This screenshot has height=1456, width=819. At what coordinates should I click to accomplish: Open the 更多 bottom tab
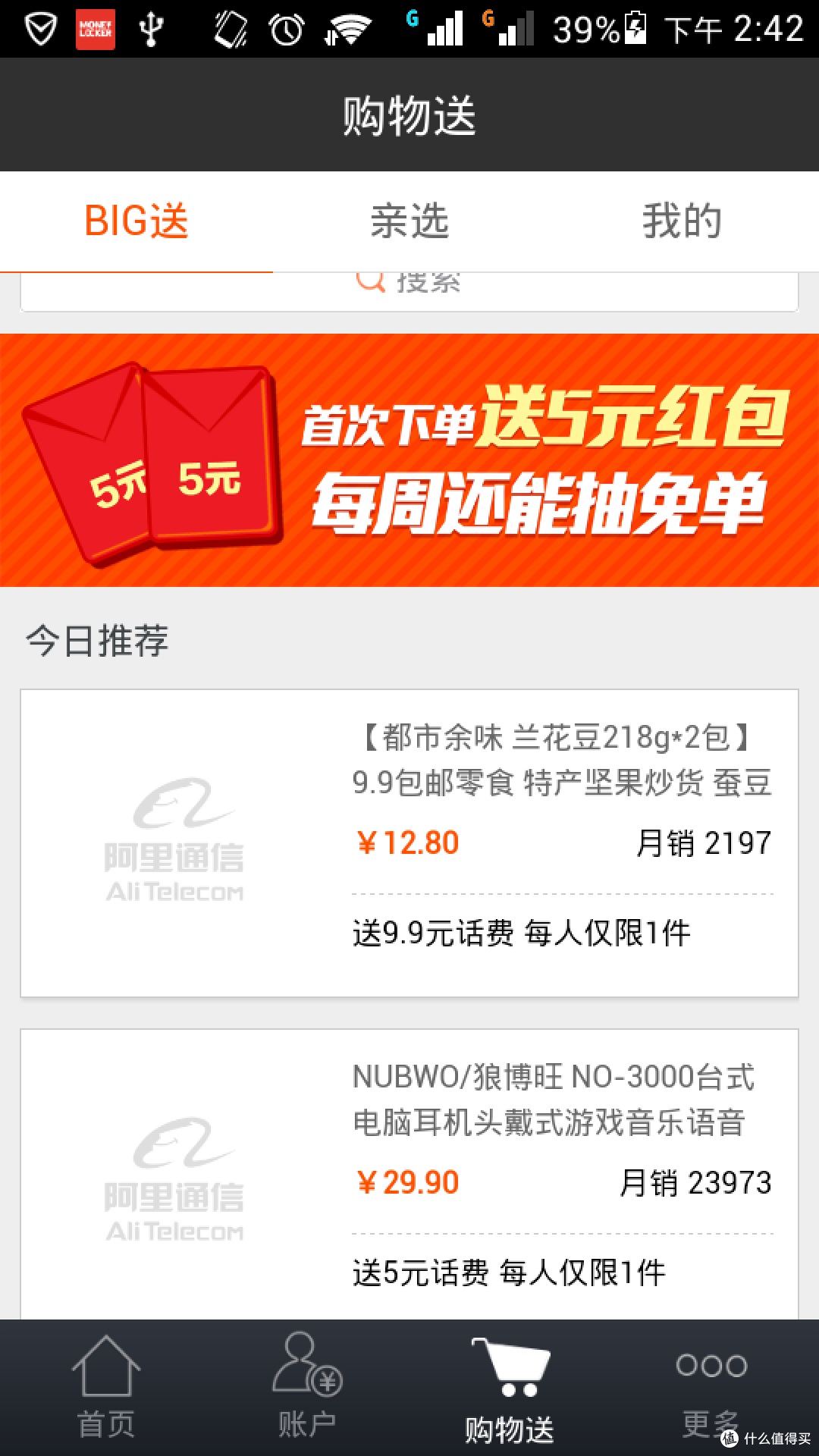tap(711, 1388)
